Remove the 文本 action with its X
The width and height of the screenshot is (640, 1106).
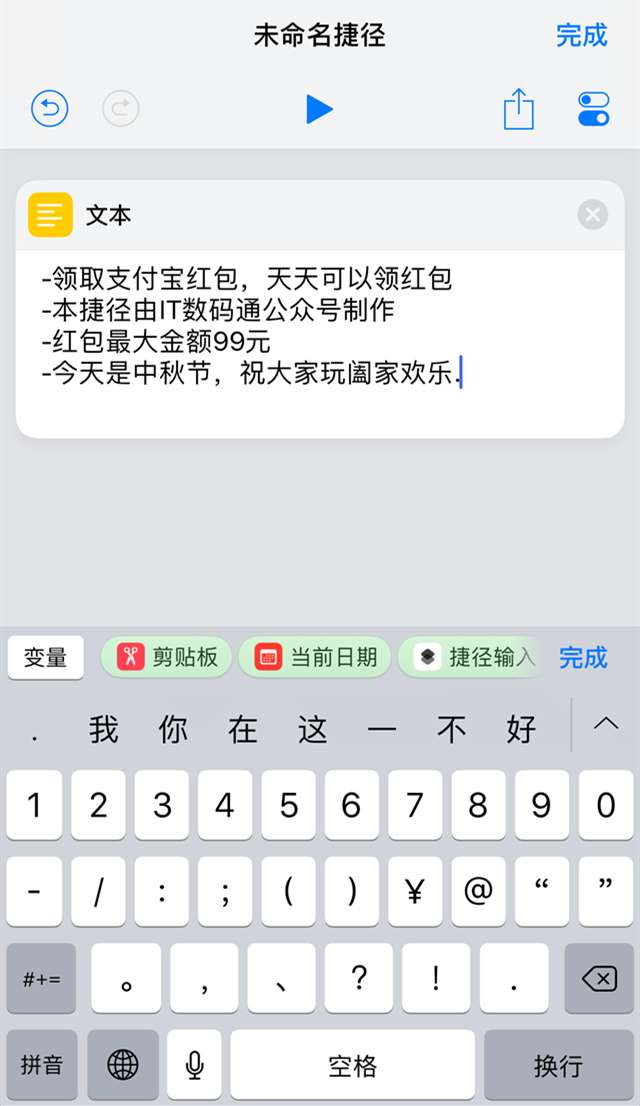pyautogui.click(x=593, y=215)
